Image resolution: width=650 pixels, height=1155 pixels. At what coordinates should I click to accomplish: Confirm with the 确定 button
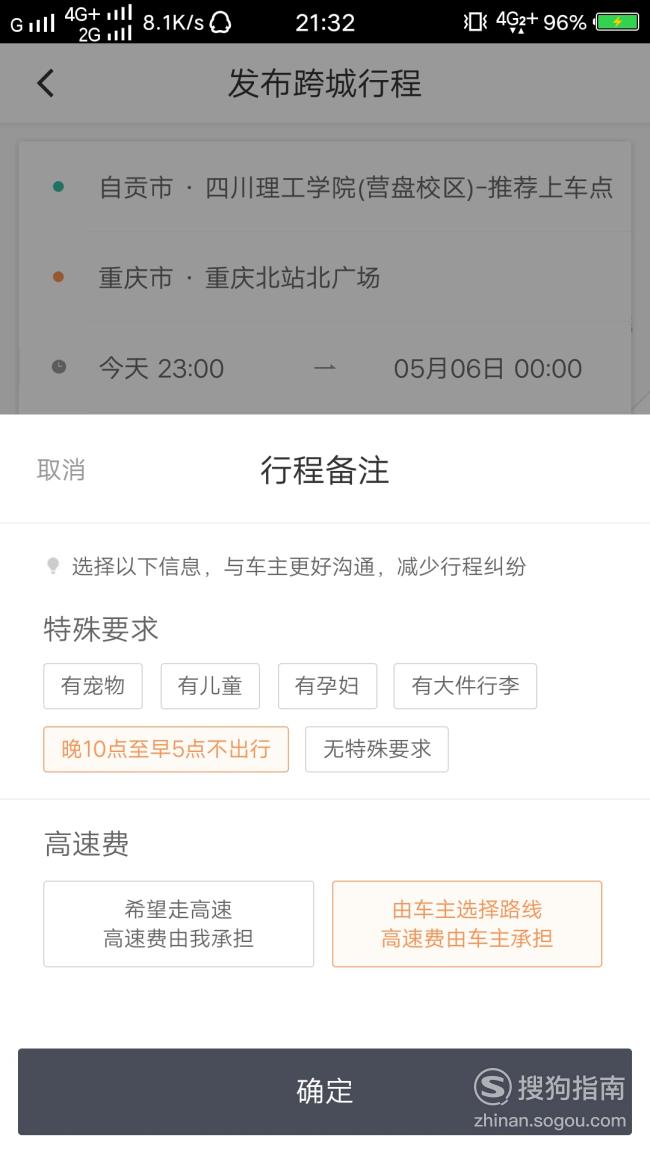click(x=325, y=1091)
